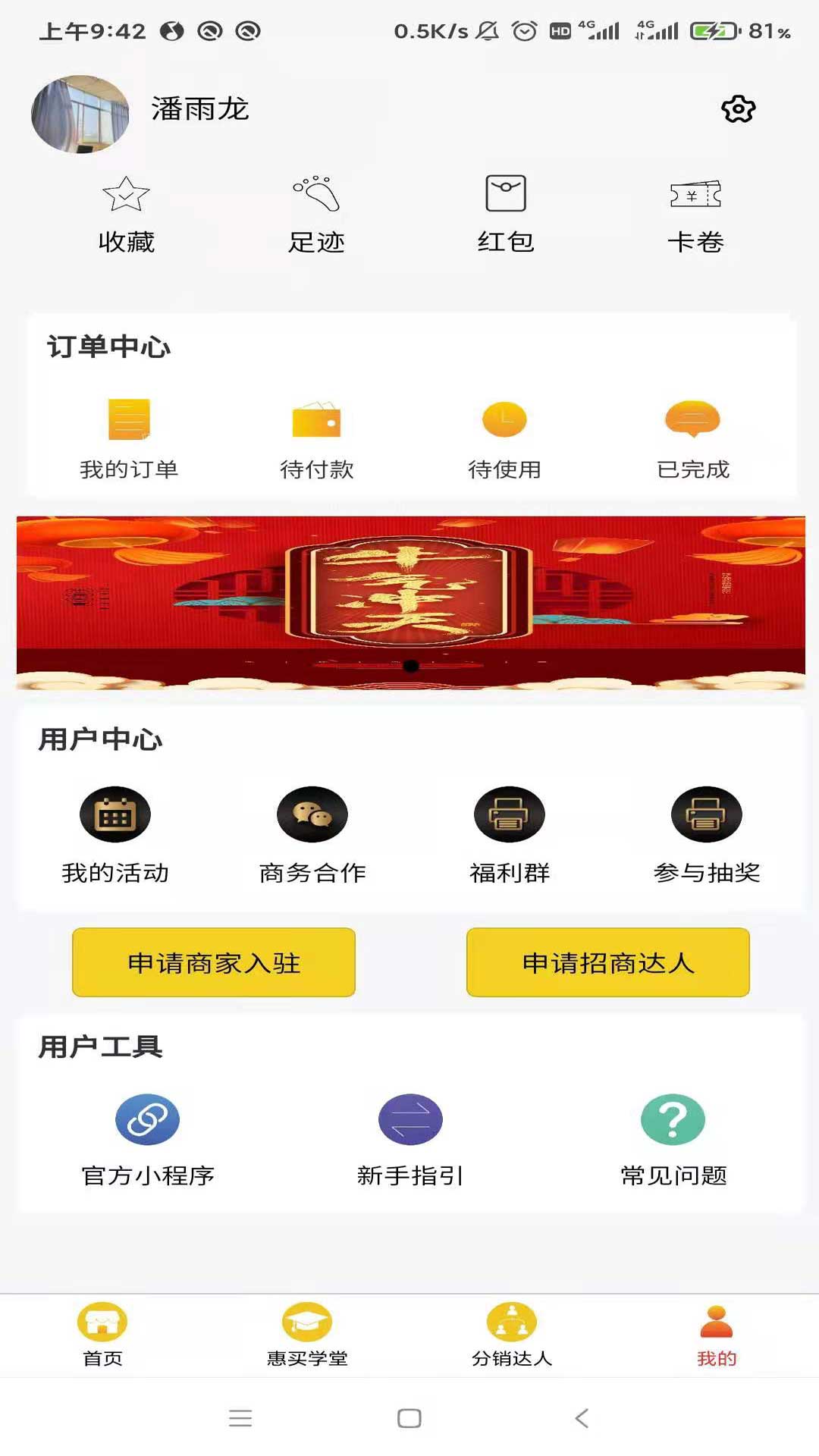This screenshot has width=819, height=1456.
Task: Go back with the system back button
Action: [582, 1418]
